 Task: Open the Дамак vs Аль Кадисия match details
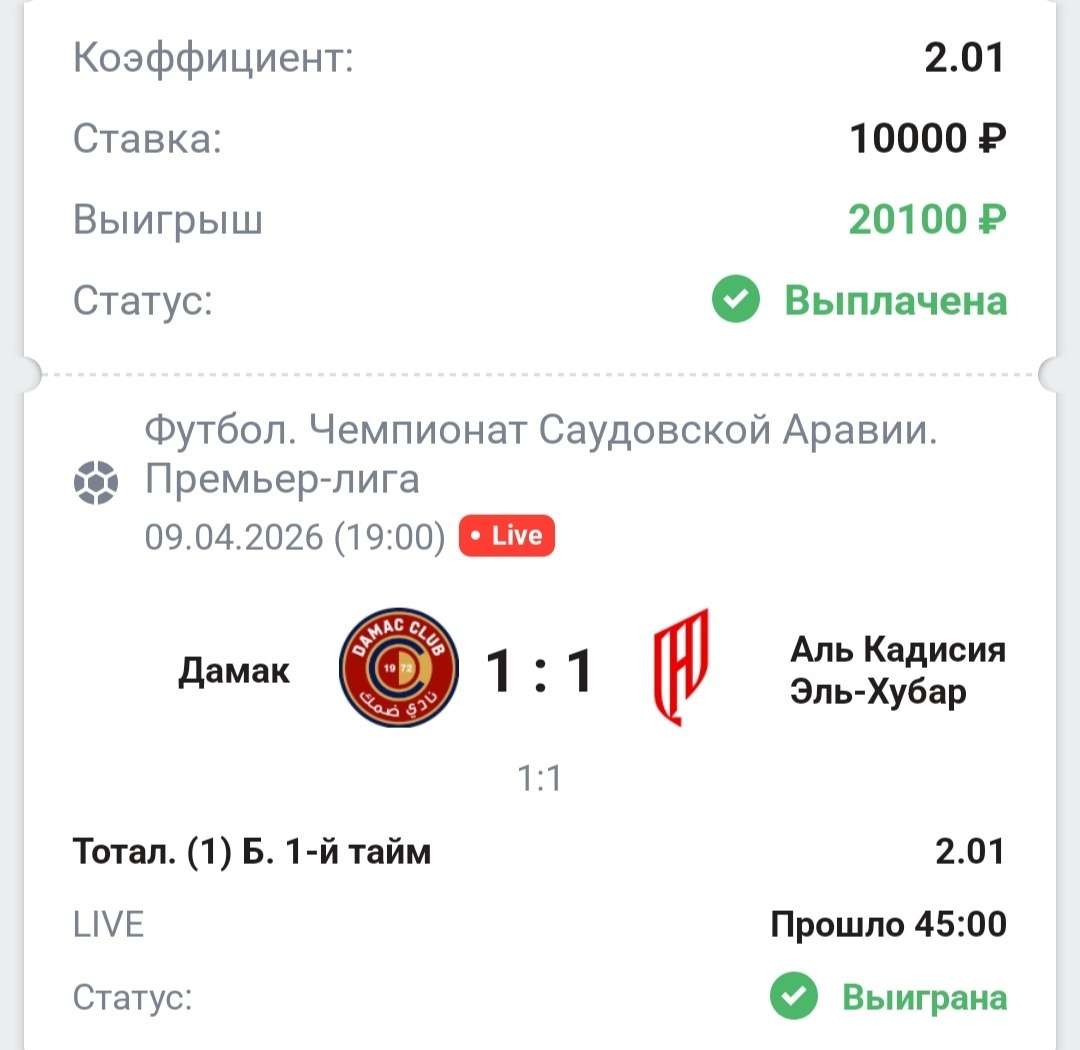pos(540,669)
